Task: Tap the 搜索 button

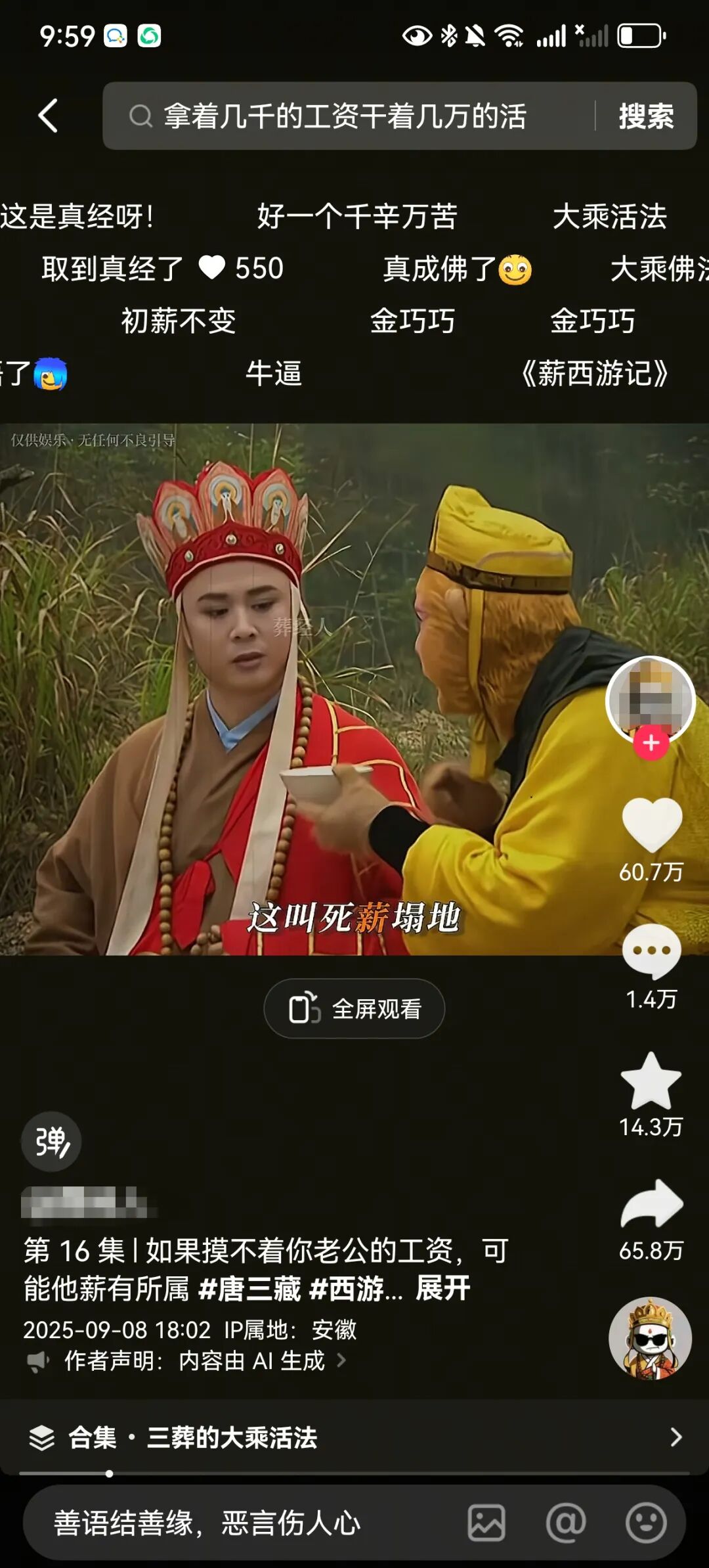Action: tap(646, 116)
